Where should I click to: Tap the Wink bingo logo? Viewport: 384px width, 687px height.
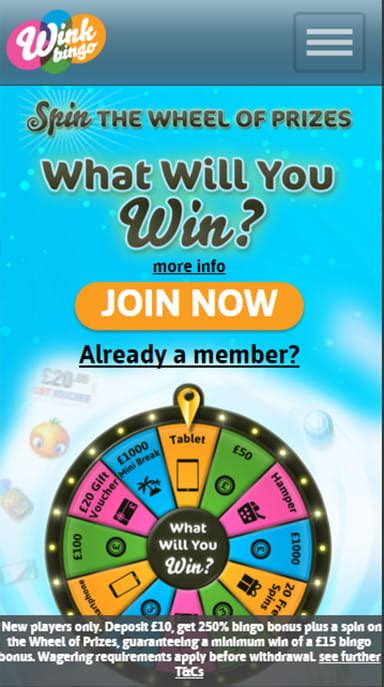click(56, 41)
